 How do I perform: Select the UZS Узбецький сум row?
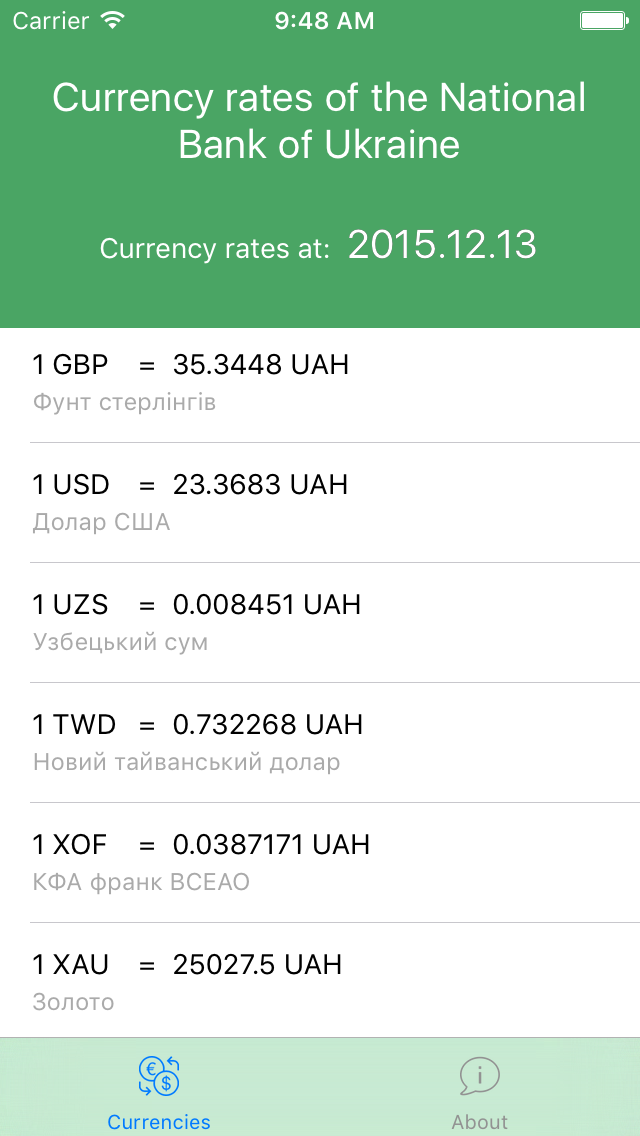pyautogui.click(x=320, y=622)
